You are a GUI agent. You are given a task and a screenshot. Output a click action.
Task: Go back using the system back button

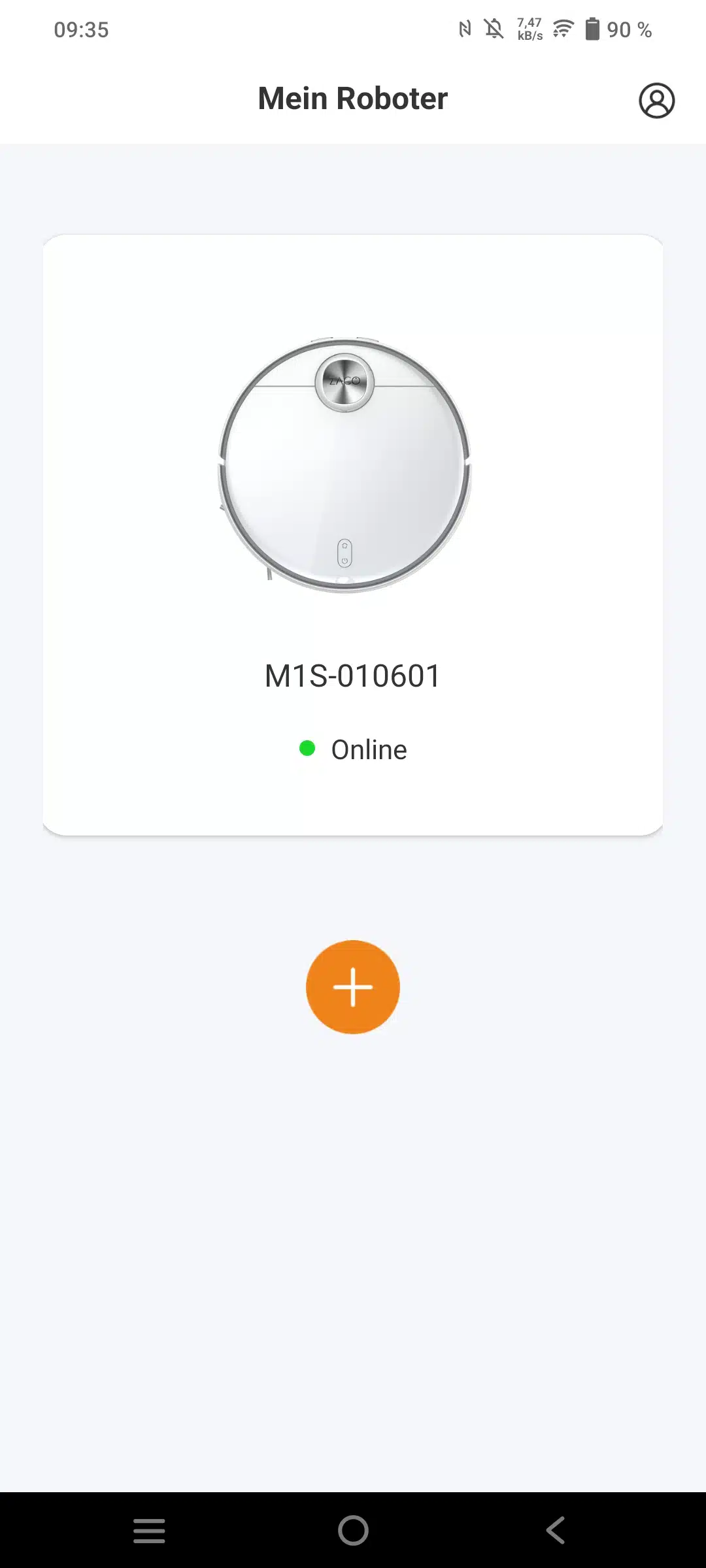tap(556, 1530)
